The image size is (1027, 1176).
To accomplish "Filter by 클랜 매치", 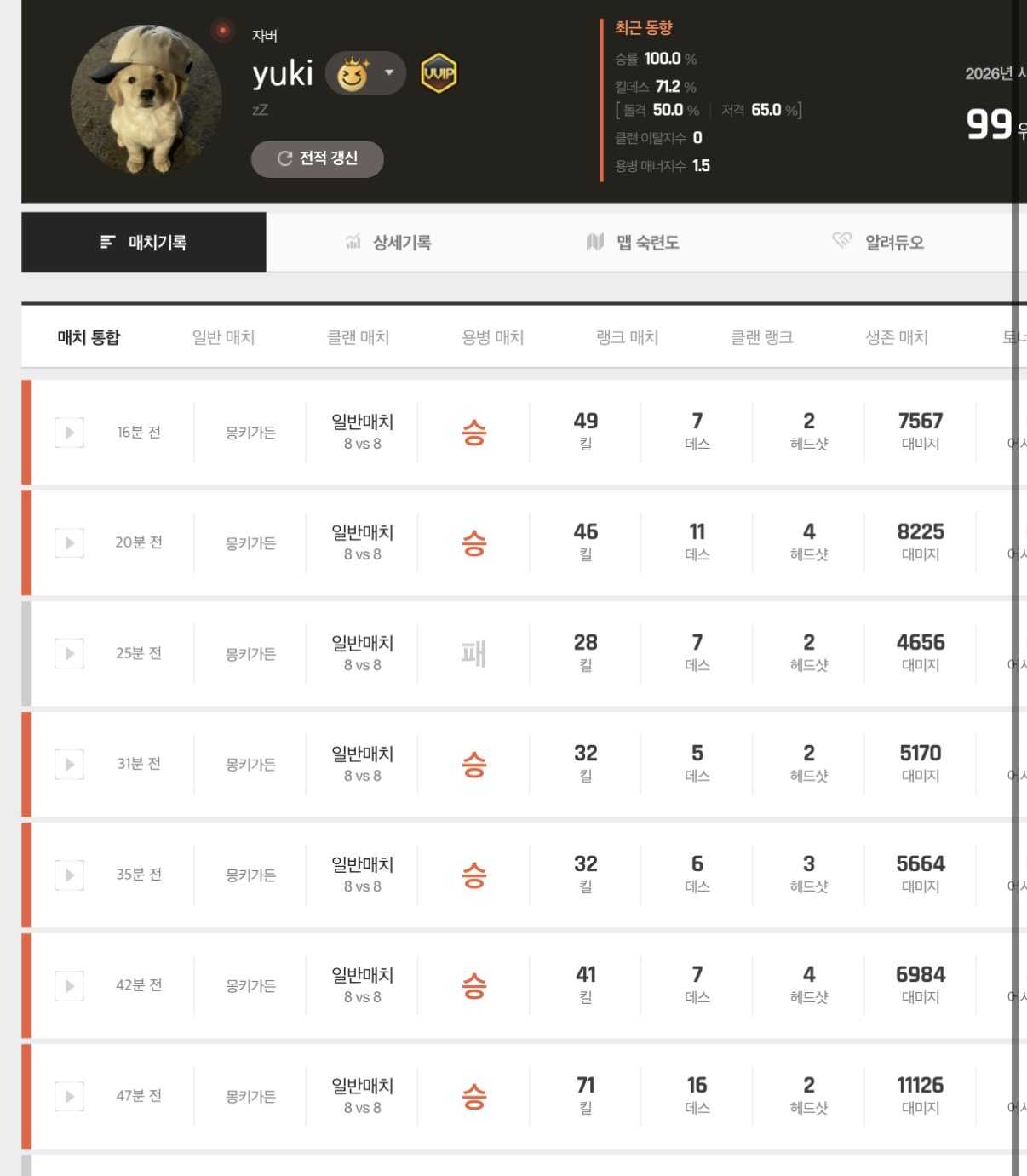I will point(358,337).
